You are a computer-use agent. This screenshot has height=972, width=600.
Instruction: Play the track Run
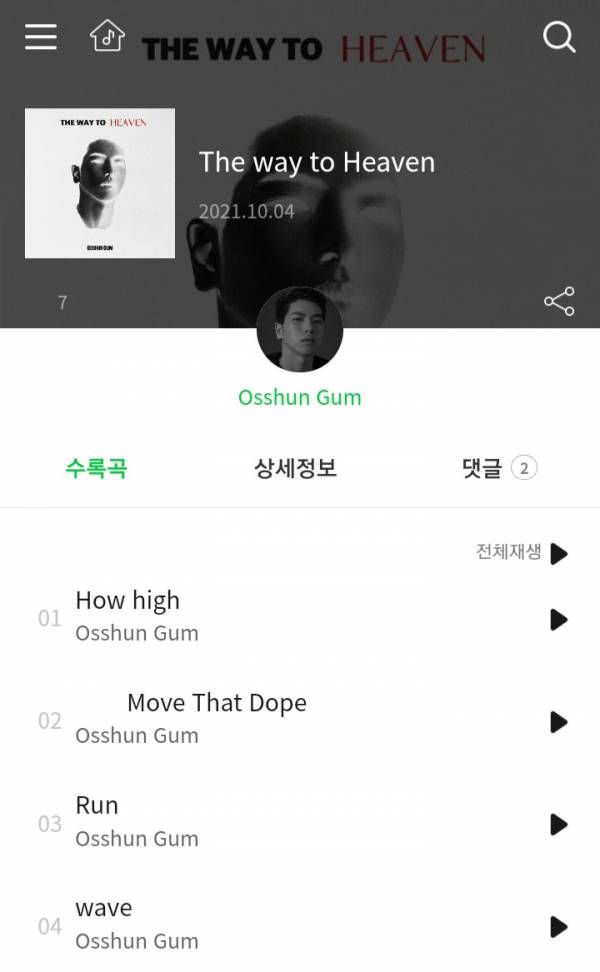click(x=559, y=824)
